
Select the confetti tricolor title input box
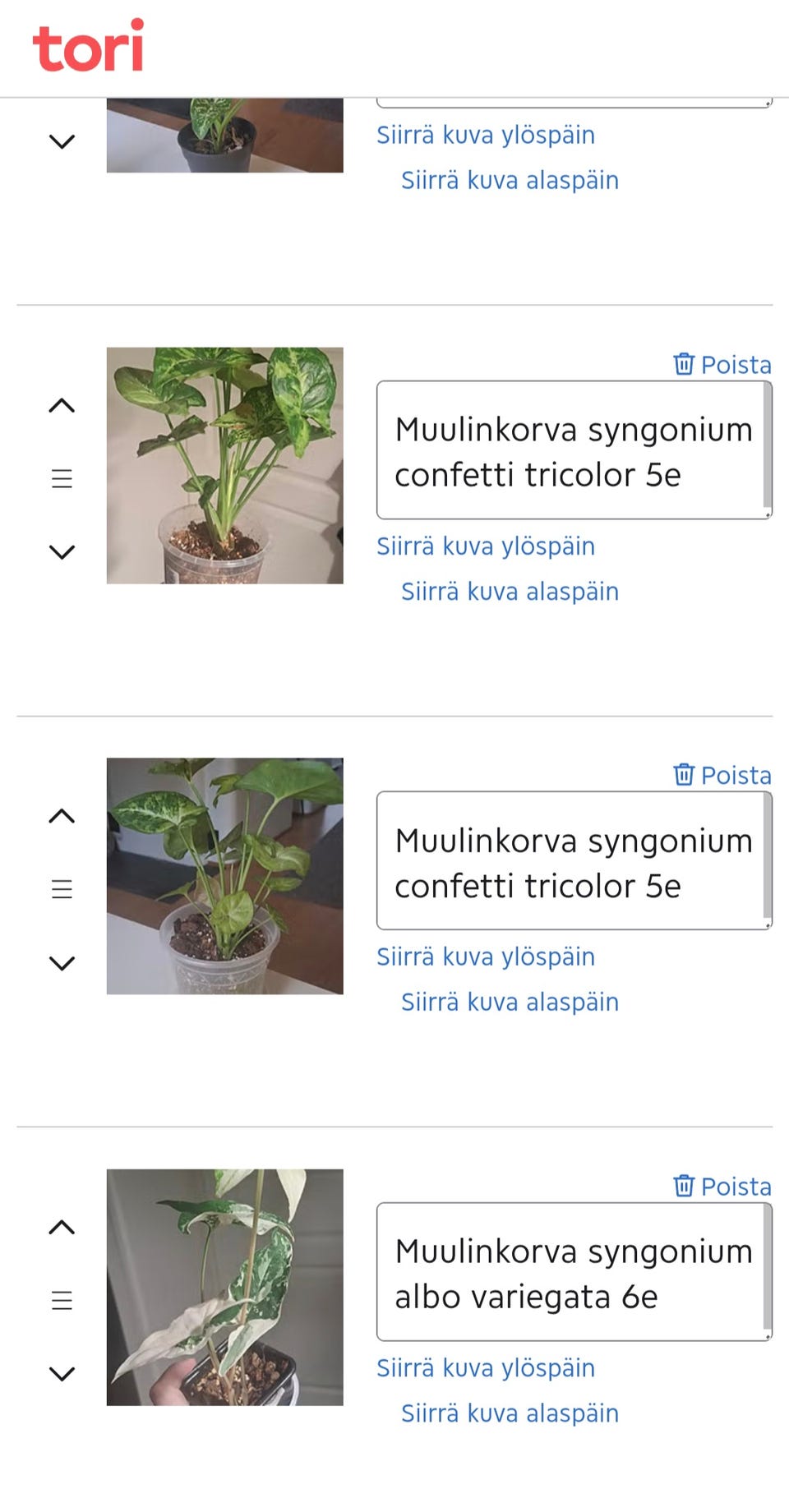click(573, 449)
